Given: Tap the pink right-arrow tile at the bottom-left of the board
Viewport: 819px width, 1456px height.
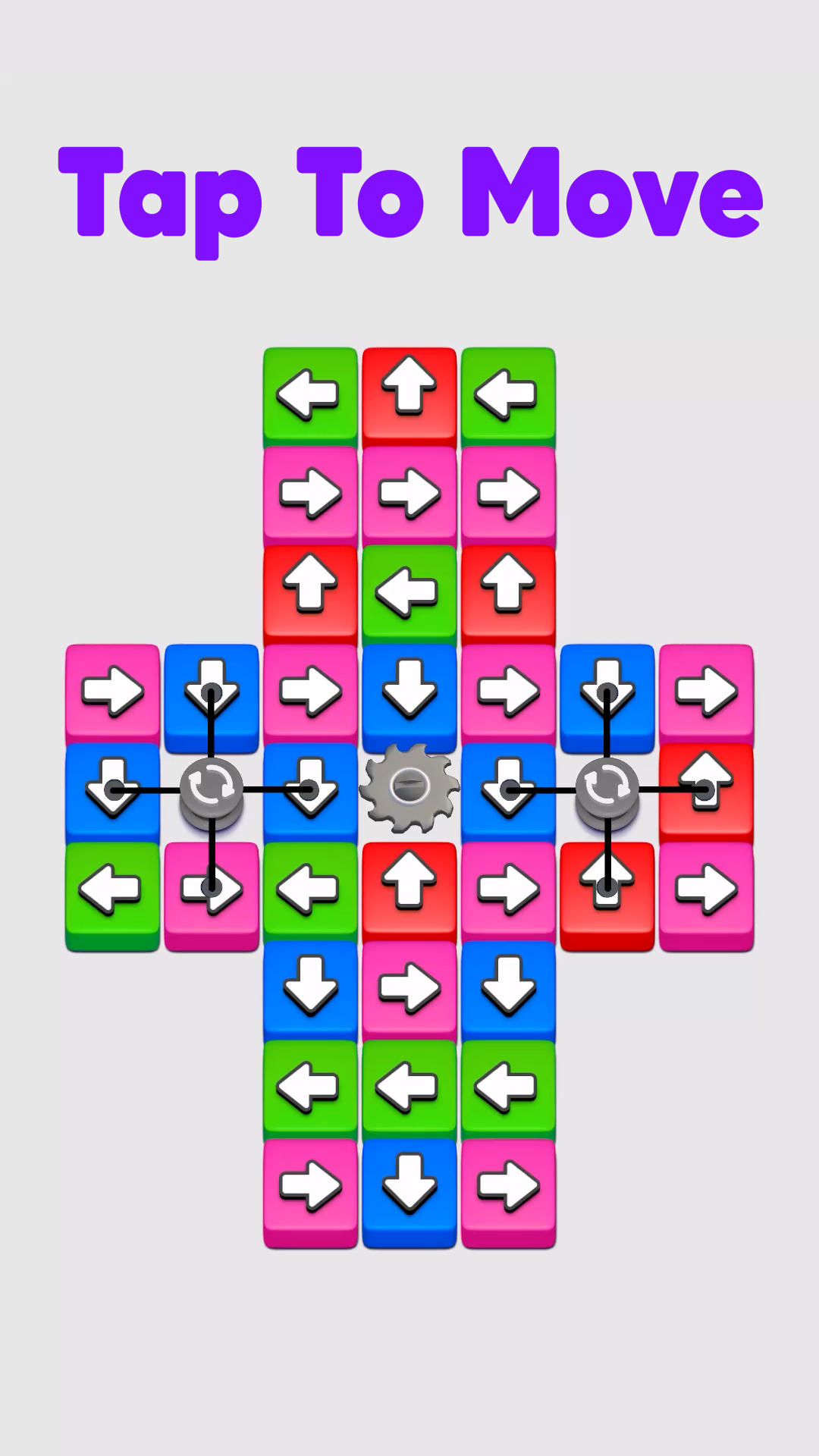Looking at the screenshot, I should click(x=310, y=1186).
